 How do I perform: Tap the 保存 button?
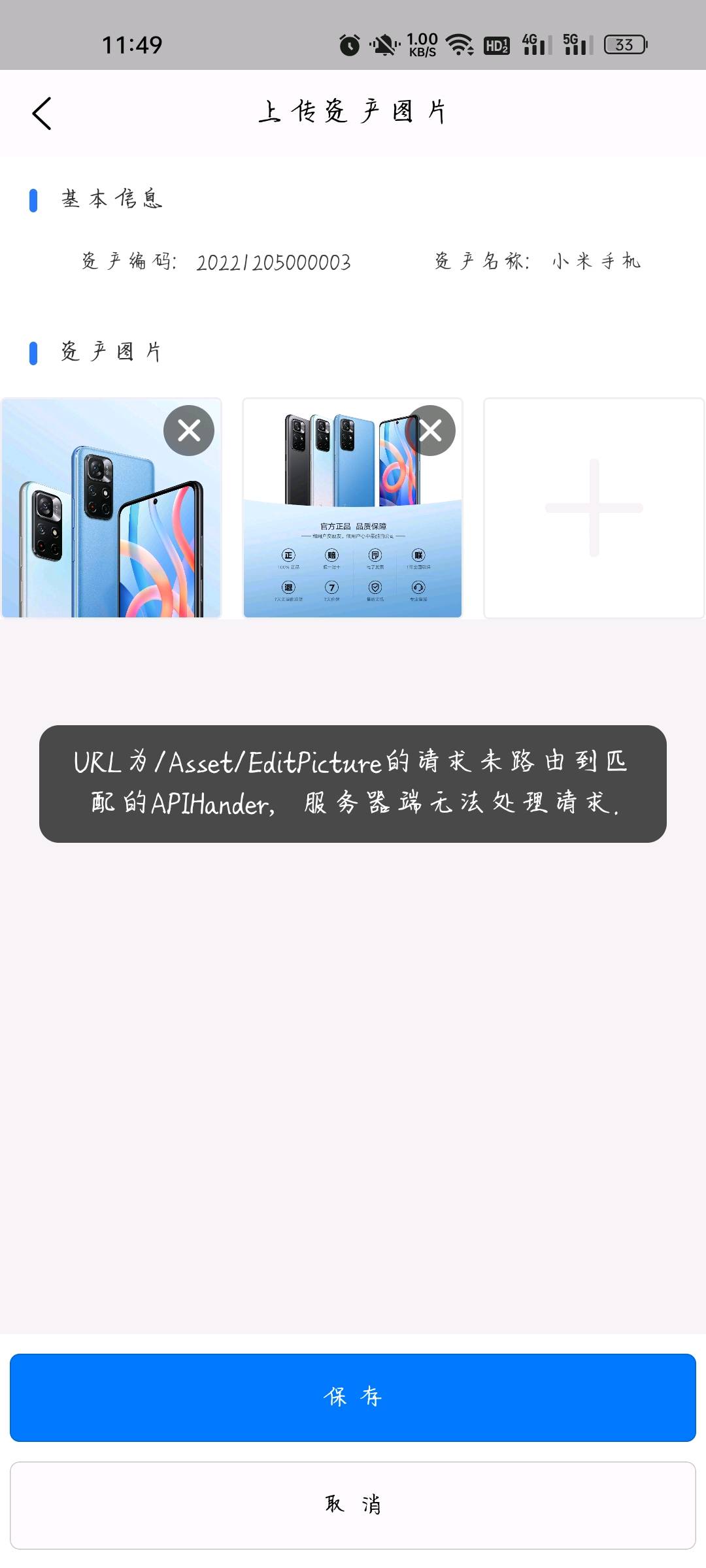pos(353,1397)
